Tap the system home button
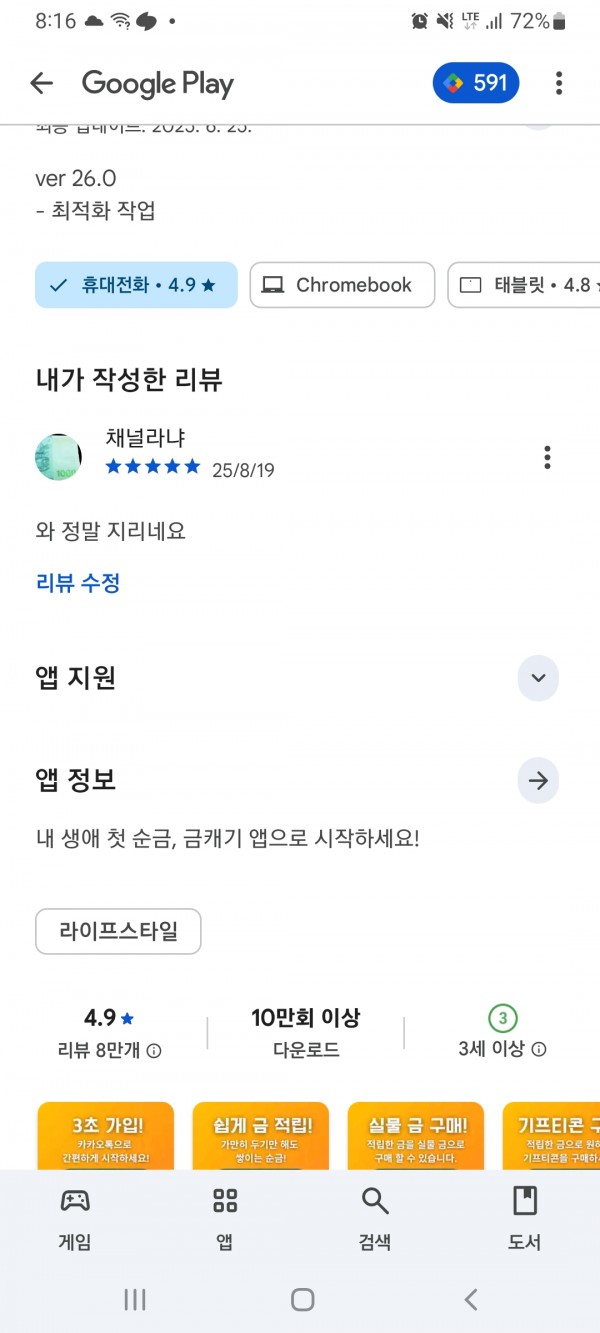 pos(302,1299)
